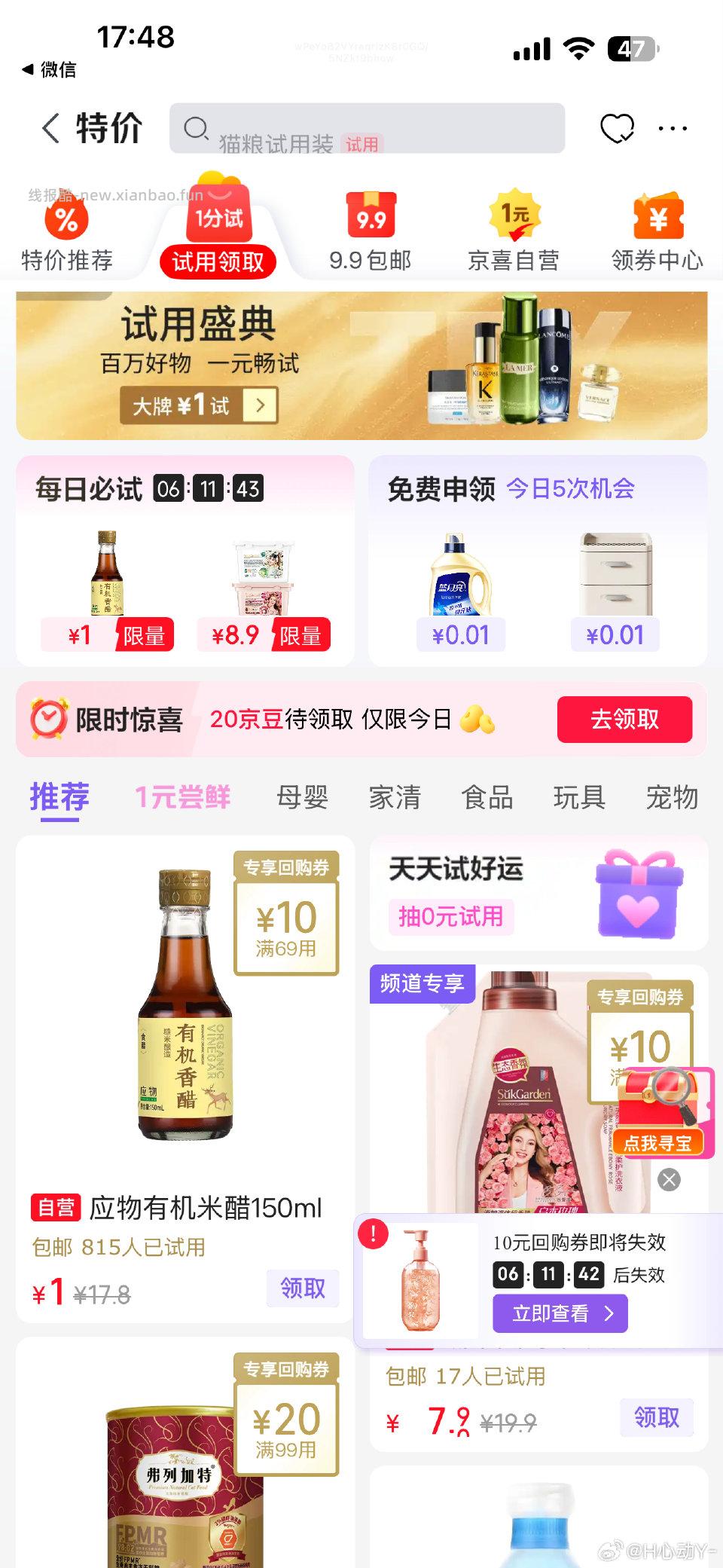
Task: Tap 去领取 to claim 20京豆
Action: (624, 720)
